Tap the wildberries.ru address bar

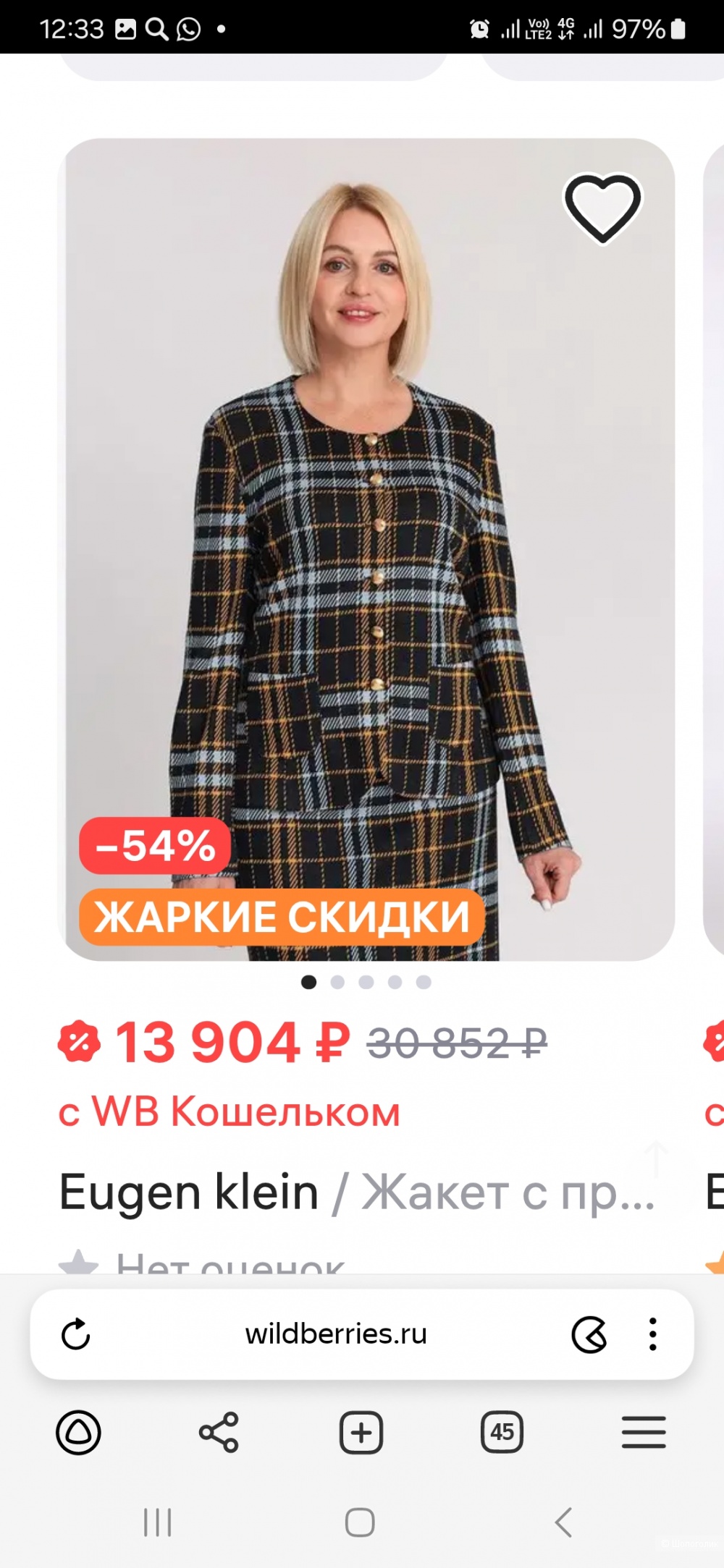click(x=336, y=1334)
